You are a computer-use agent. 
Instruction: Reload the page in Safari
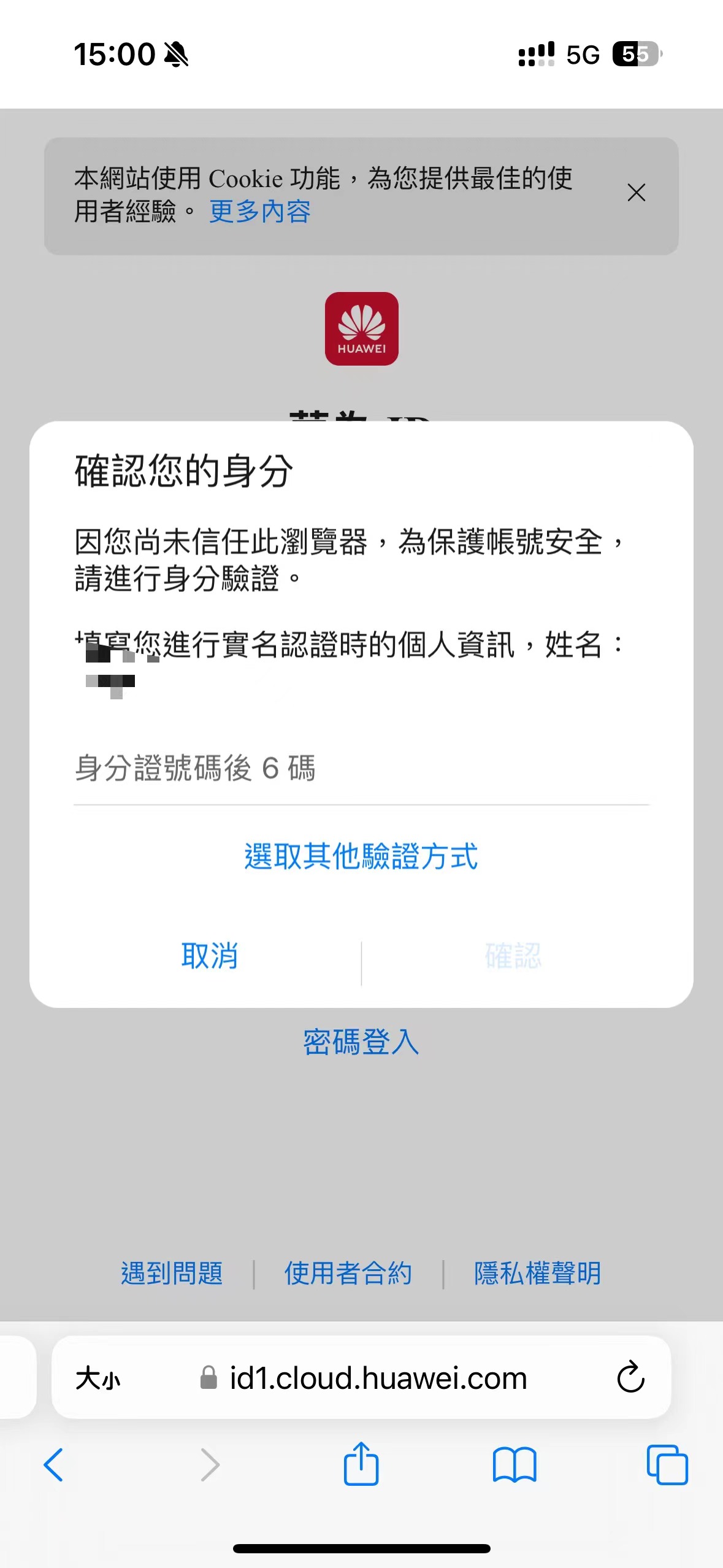click(630, 1378)
